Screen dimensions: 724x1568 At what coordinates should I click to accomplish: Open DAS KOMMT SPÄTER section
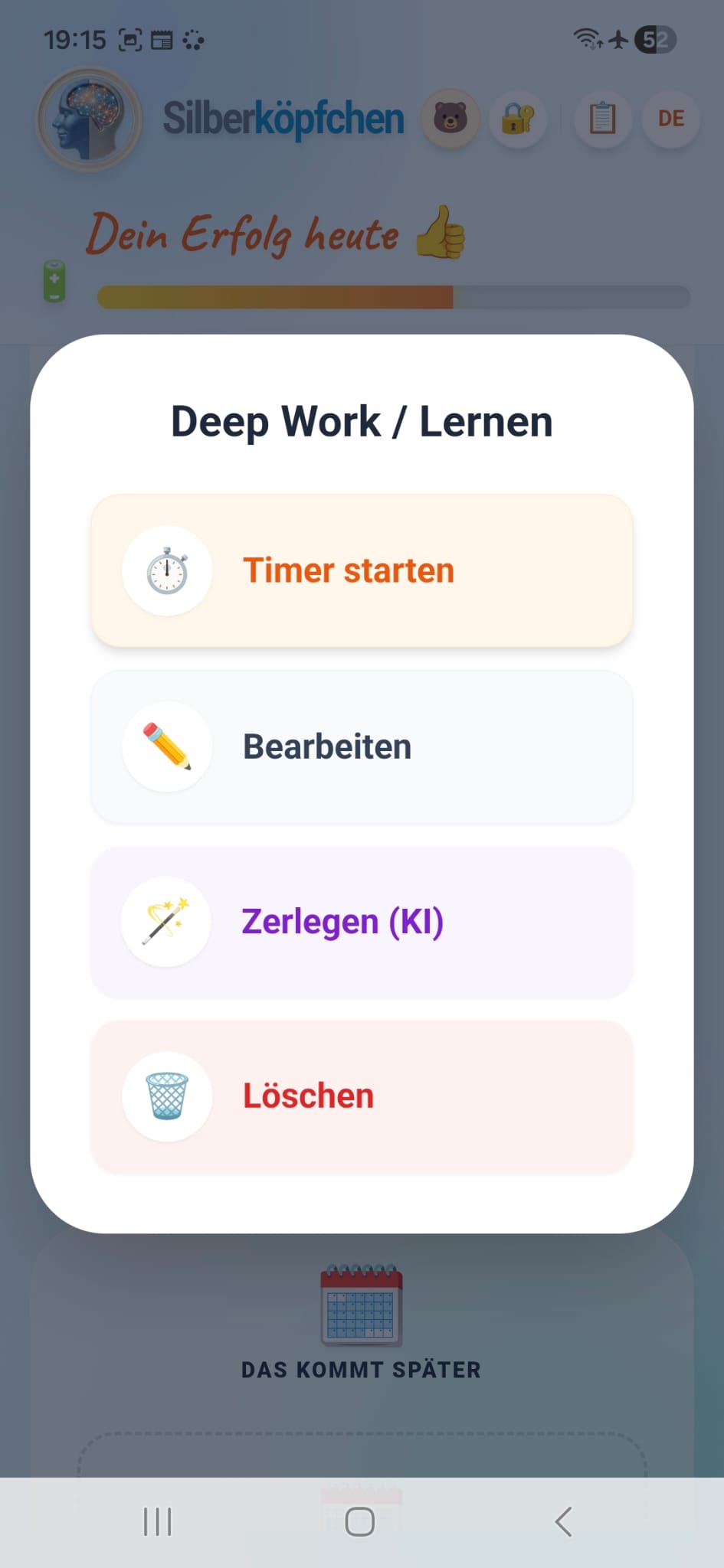tap(360, 1370)
